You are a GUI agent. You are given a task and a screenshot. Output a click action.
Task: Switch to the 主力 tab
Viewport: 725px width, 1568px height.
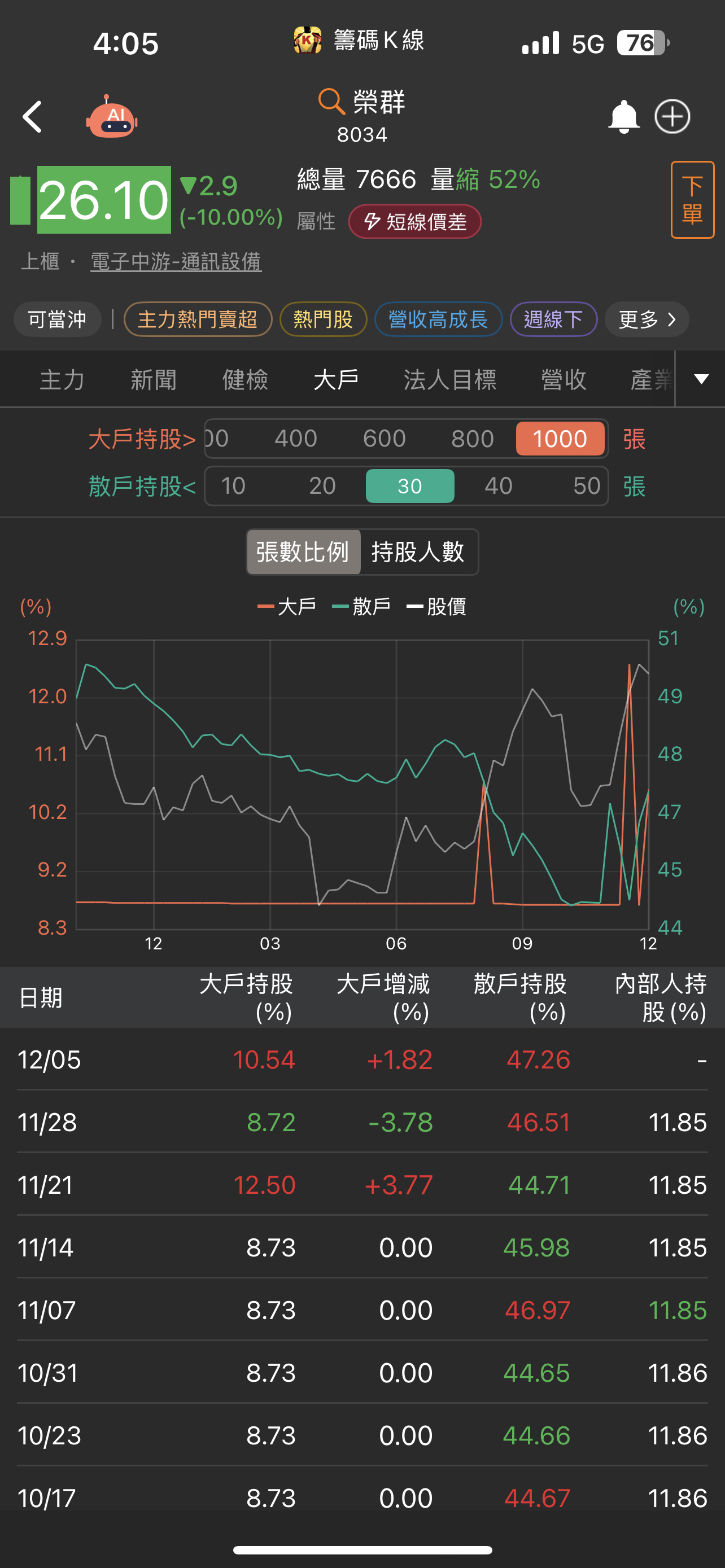coord(62,380)
